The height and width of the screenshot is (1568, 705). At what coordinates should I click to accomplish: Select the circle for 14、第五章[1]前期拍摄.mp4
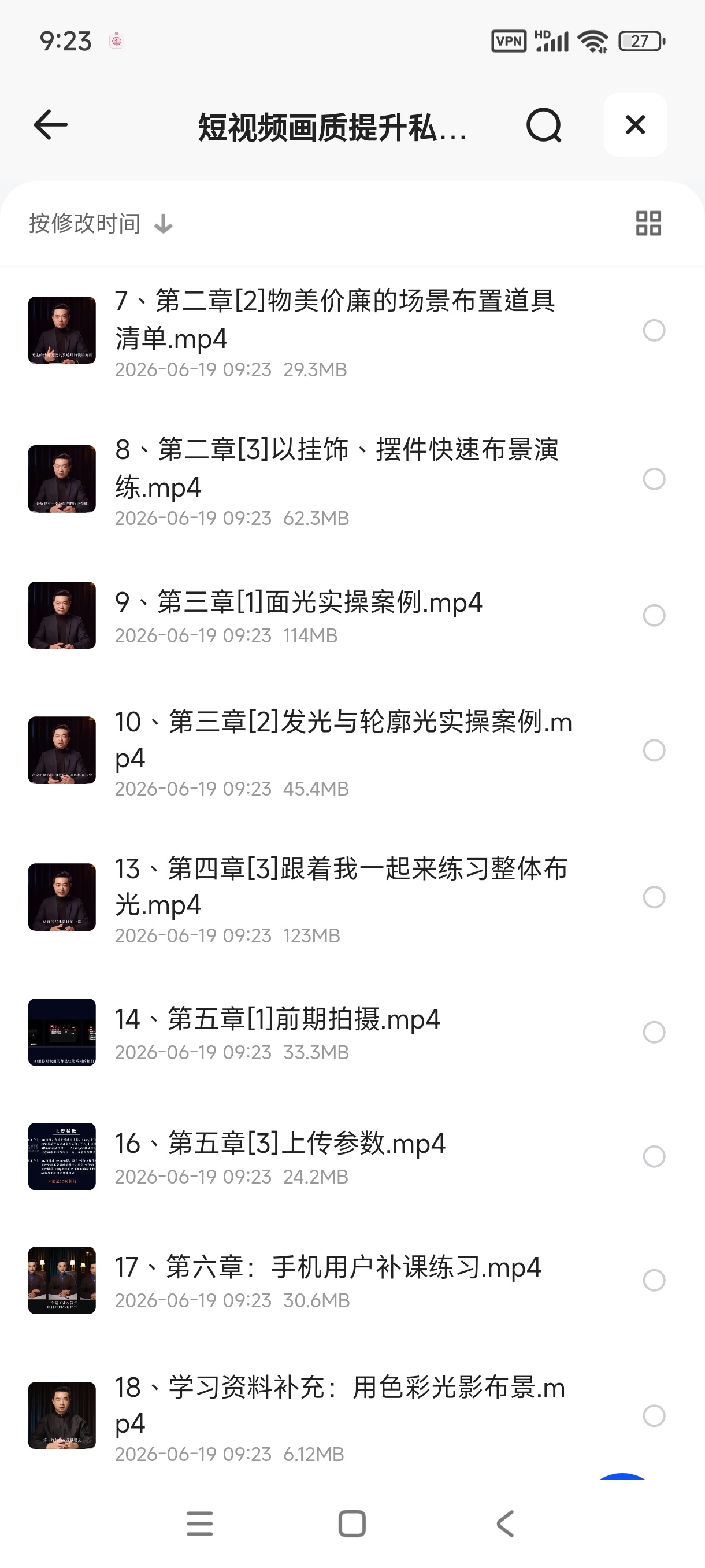click(654, 1033)
